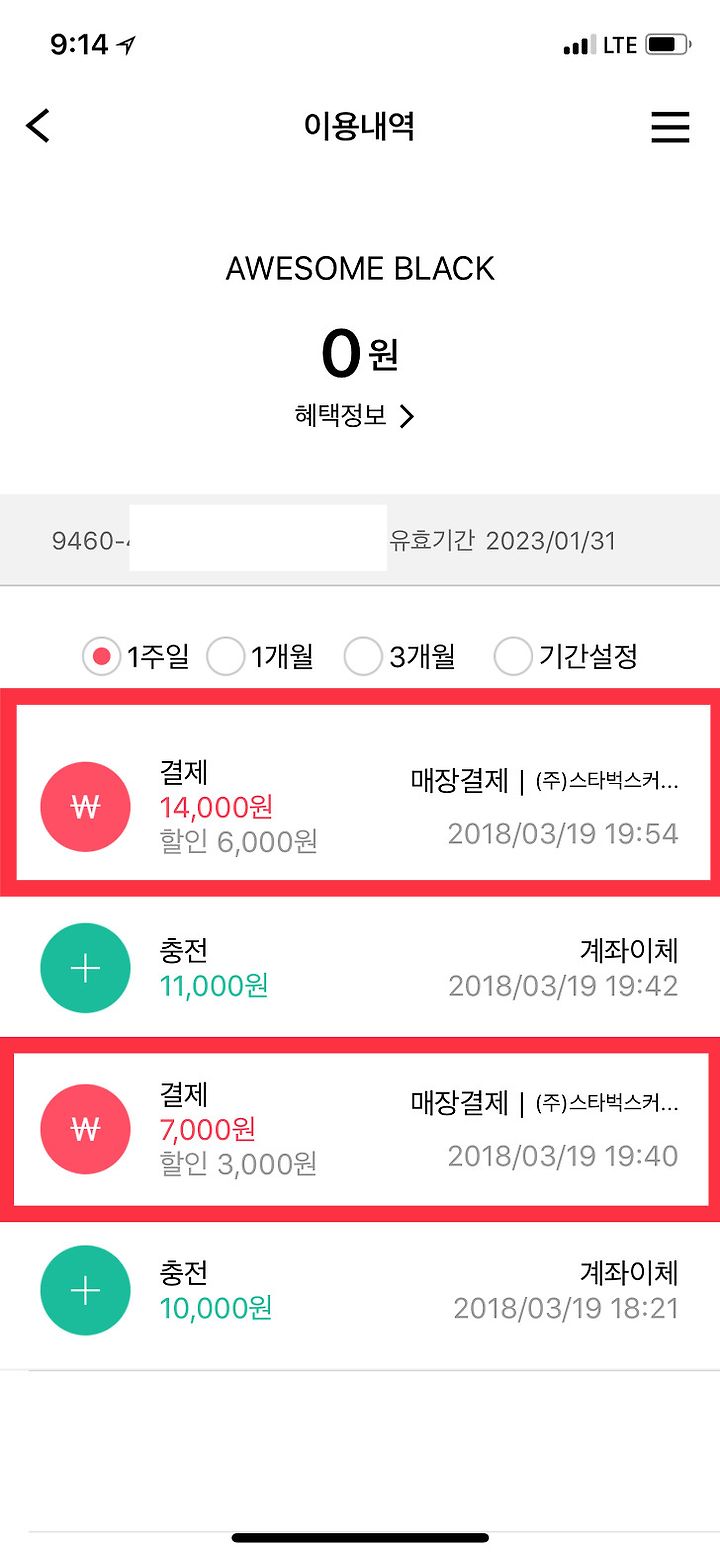
Task: View the 7,000원 결제 transaction
Action: pos(360,1129)
